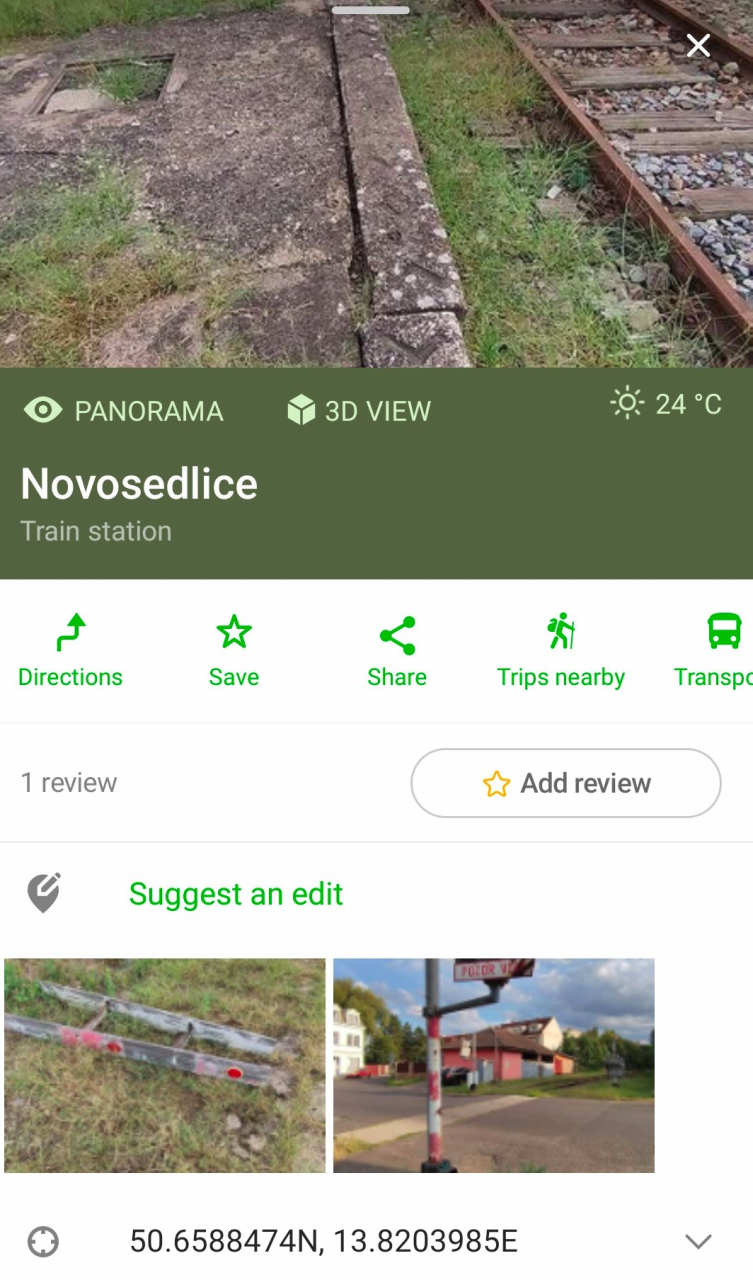Share this train station
This screenshot has height=1280, width=753.
pyautogui.click(x=397, y=651)
